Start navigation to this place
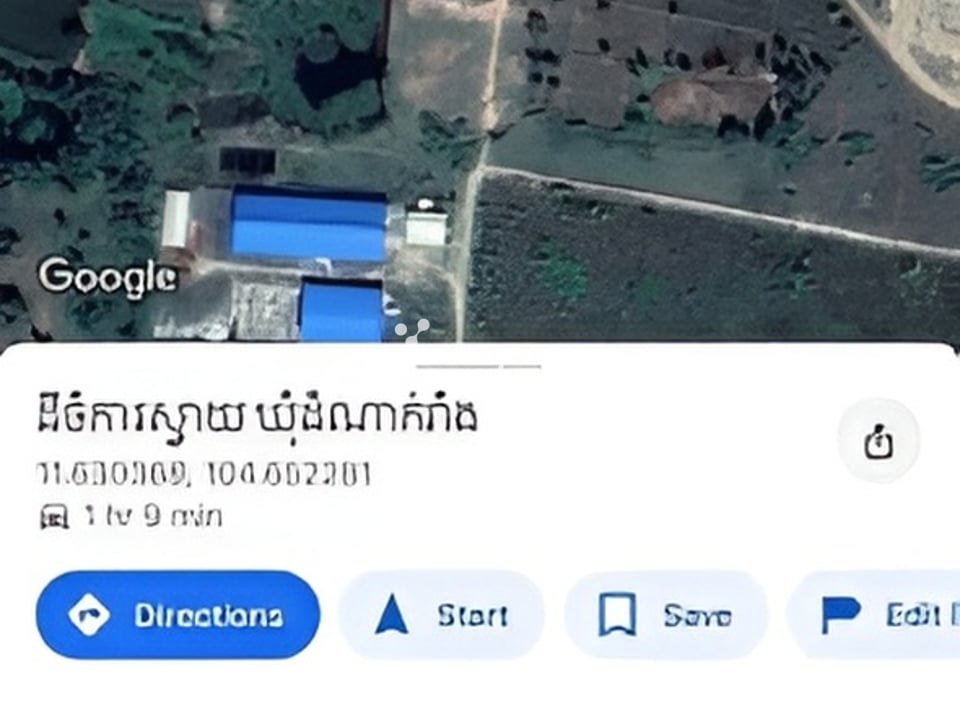Screen dimensions: 960x720 pos(441,615)
